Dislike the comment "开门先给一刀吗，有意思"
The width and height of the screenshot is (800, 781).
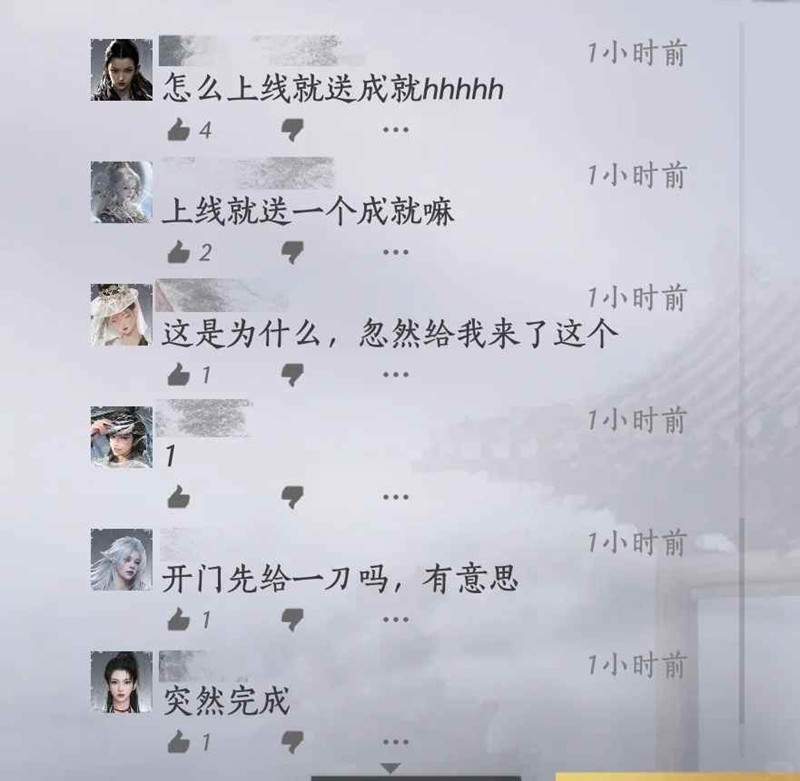pos(292,620)
